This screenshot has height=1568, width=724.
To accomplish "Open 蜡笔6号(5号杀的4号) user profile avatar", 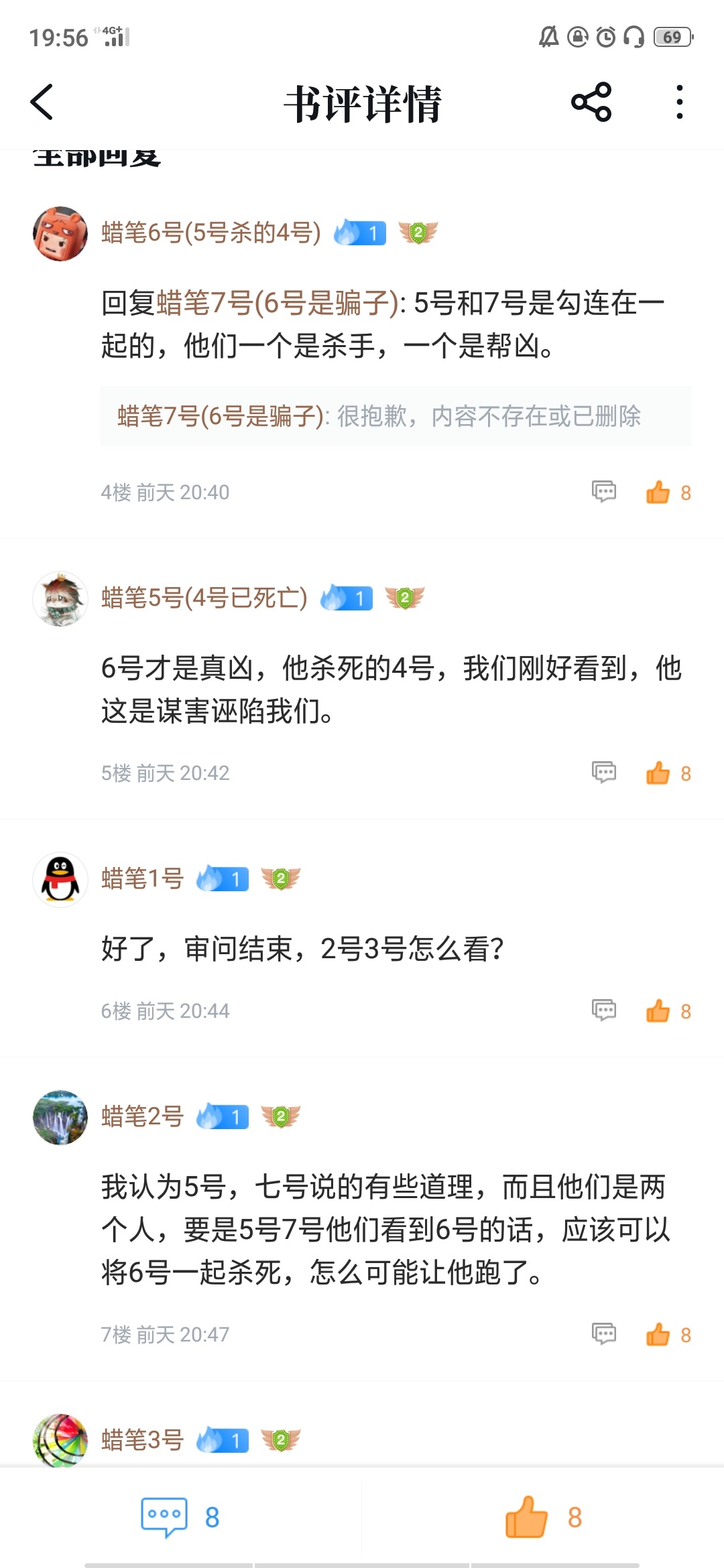I will [60, 234].
